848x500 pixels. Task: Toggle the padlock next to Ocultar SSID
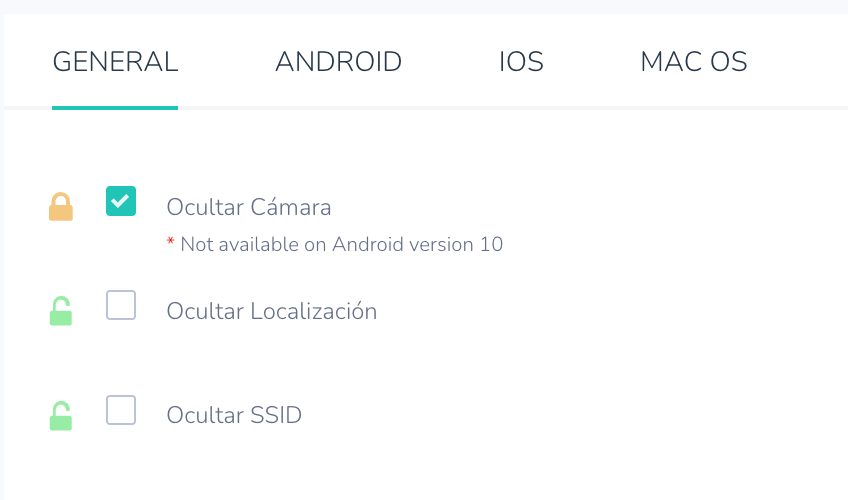(61, 415)
